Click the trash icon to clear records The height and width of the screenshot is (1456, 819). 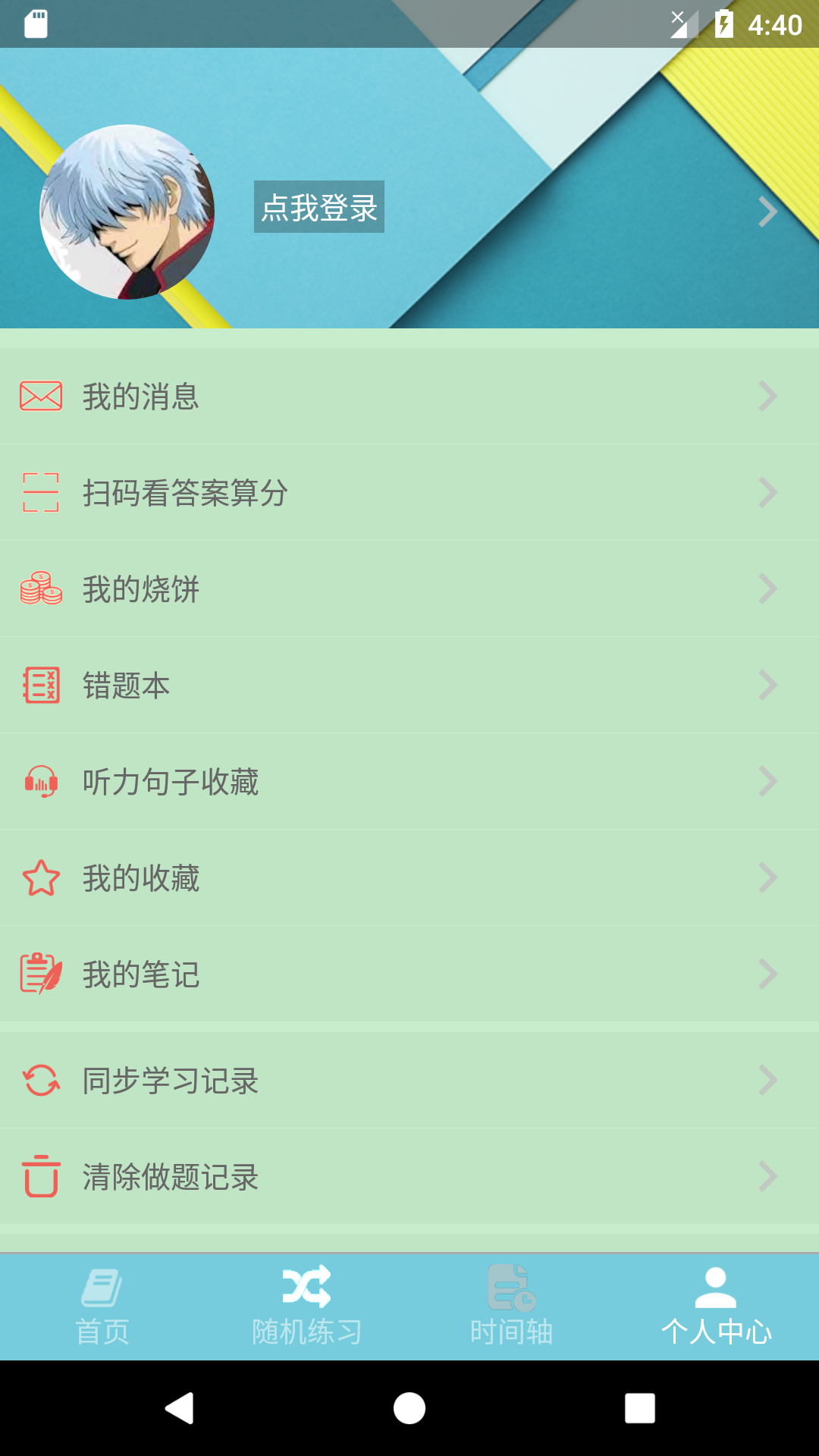point(41,1178)
